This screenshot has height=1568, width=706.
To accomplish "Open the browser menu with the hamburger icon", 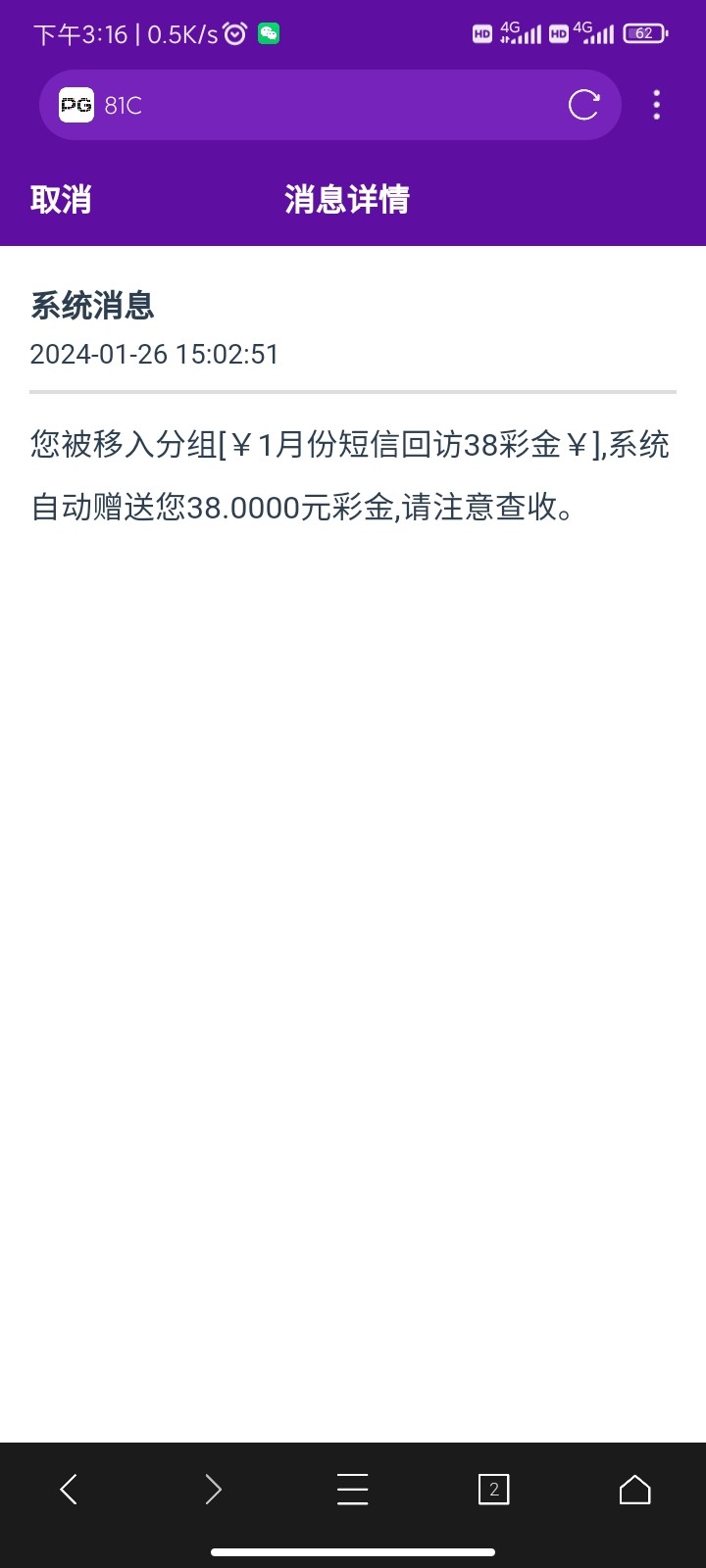I will 352,1489.
